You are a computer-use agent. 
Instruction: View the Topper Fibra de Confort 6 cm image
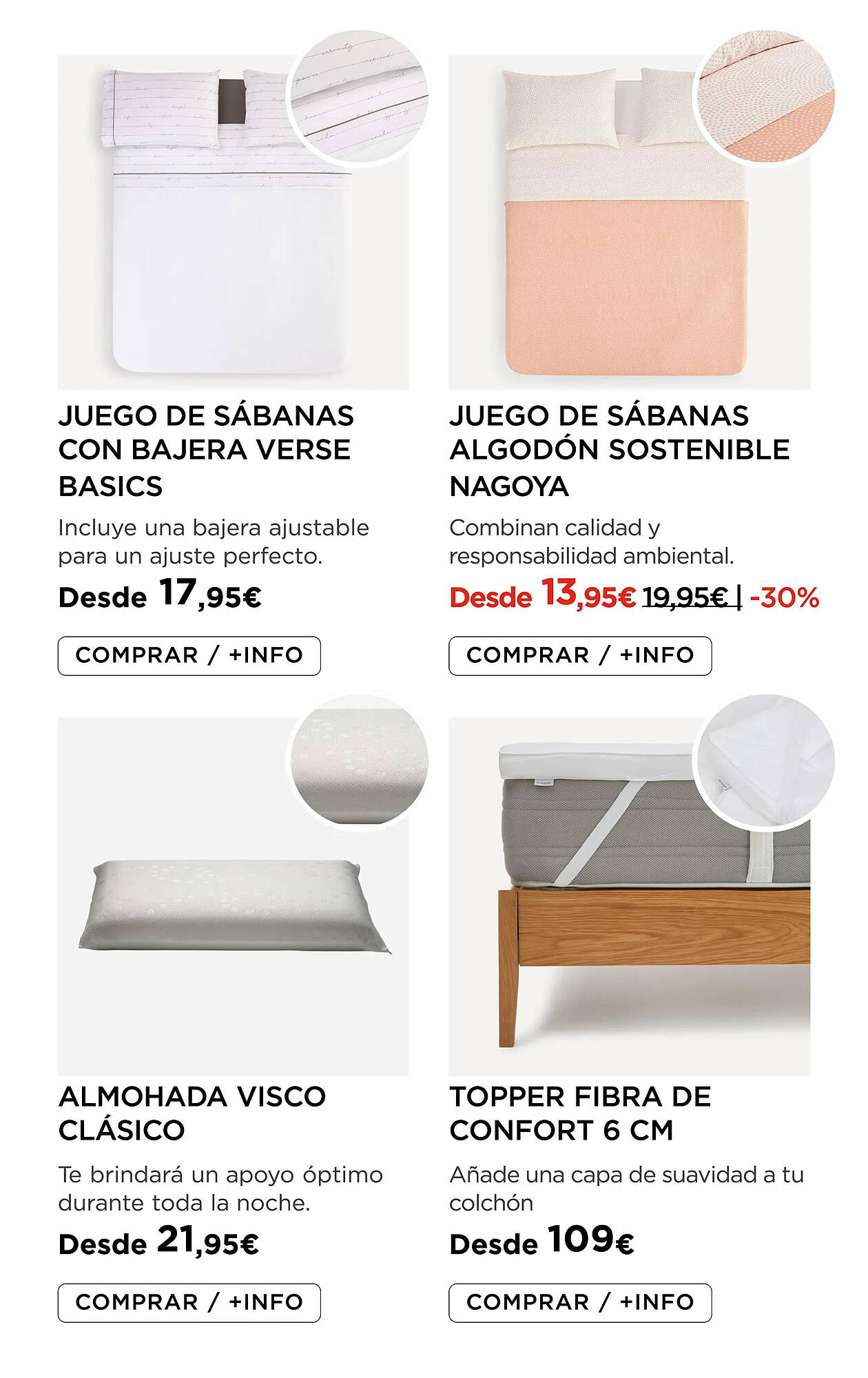point(628,896)
